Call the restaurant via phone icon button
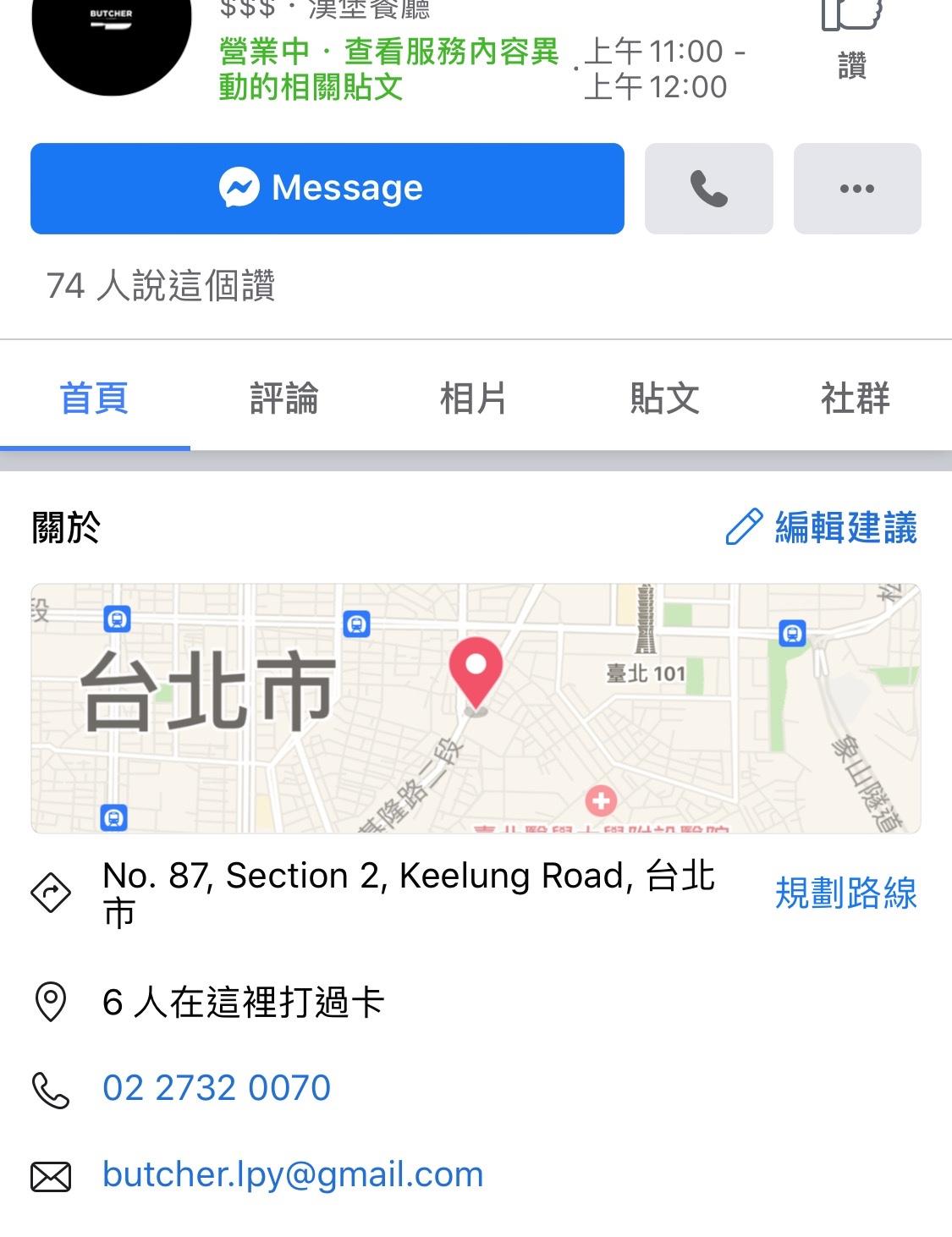 tap(708, 188)
